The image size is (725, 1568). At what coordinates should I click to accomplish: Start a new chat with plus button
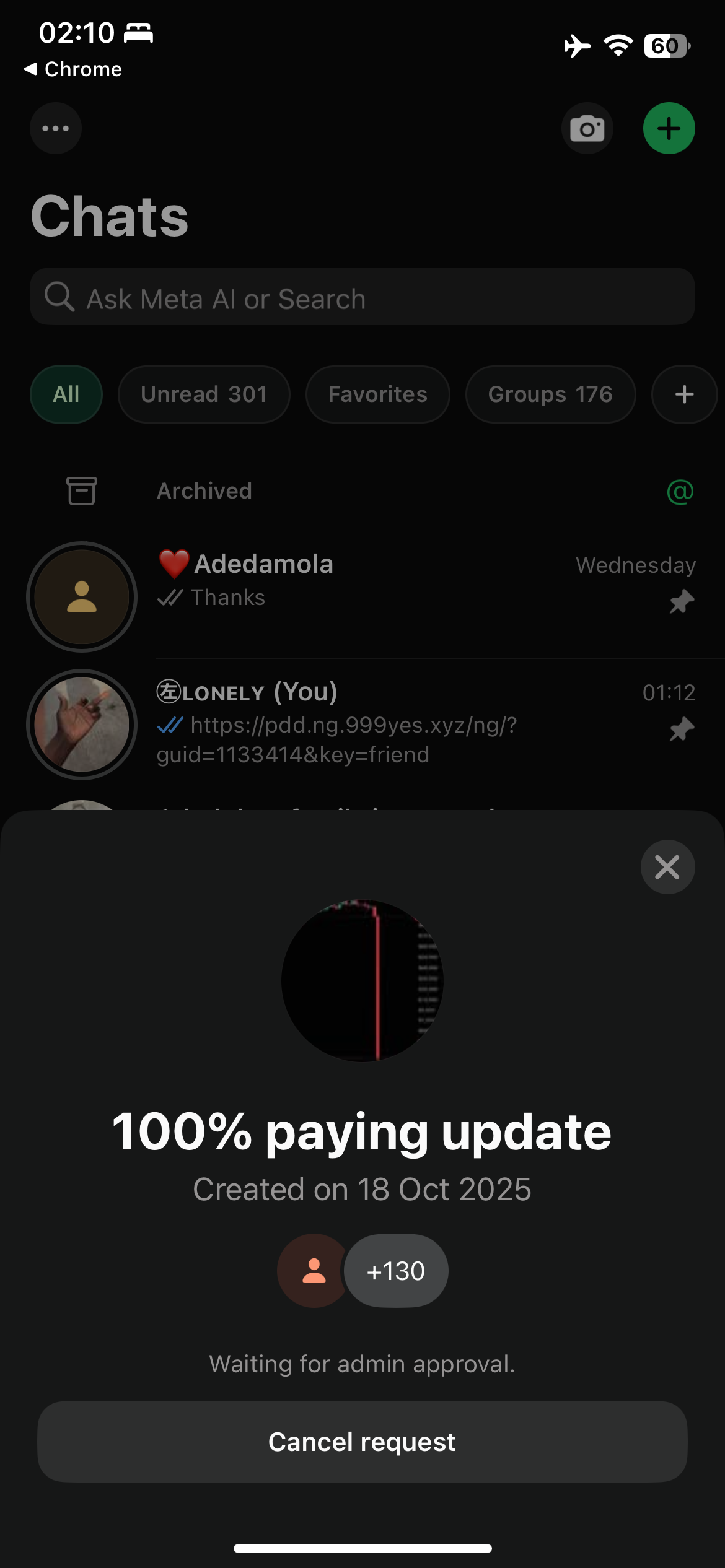pyautogui.click(x=669, y=129)
